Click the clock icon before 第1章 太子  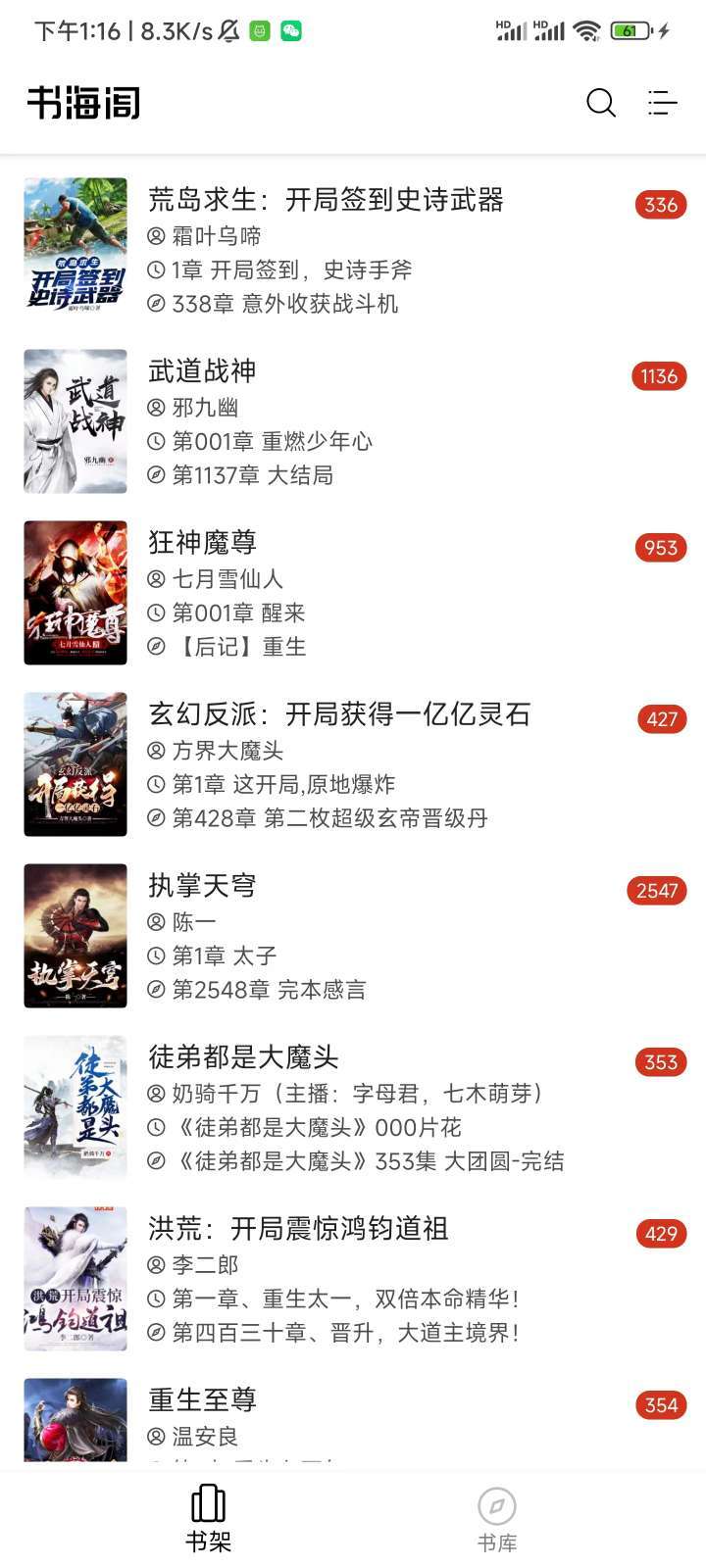(x=154, y=955)
